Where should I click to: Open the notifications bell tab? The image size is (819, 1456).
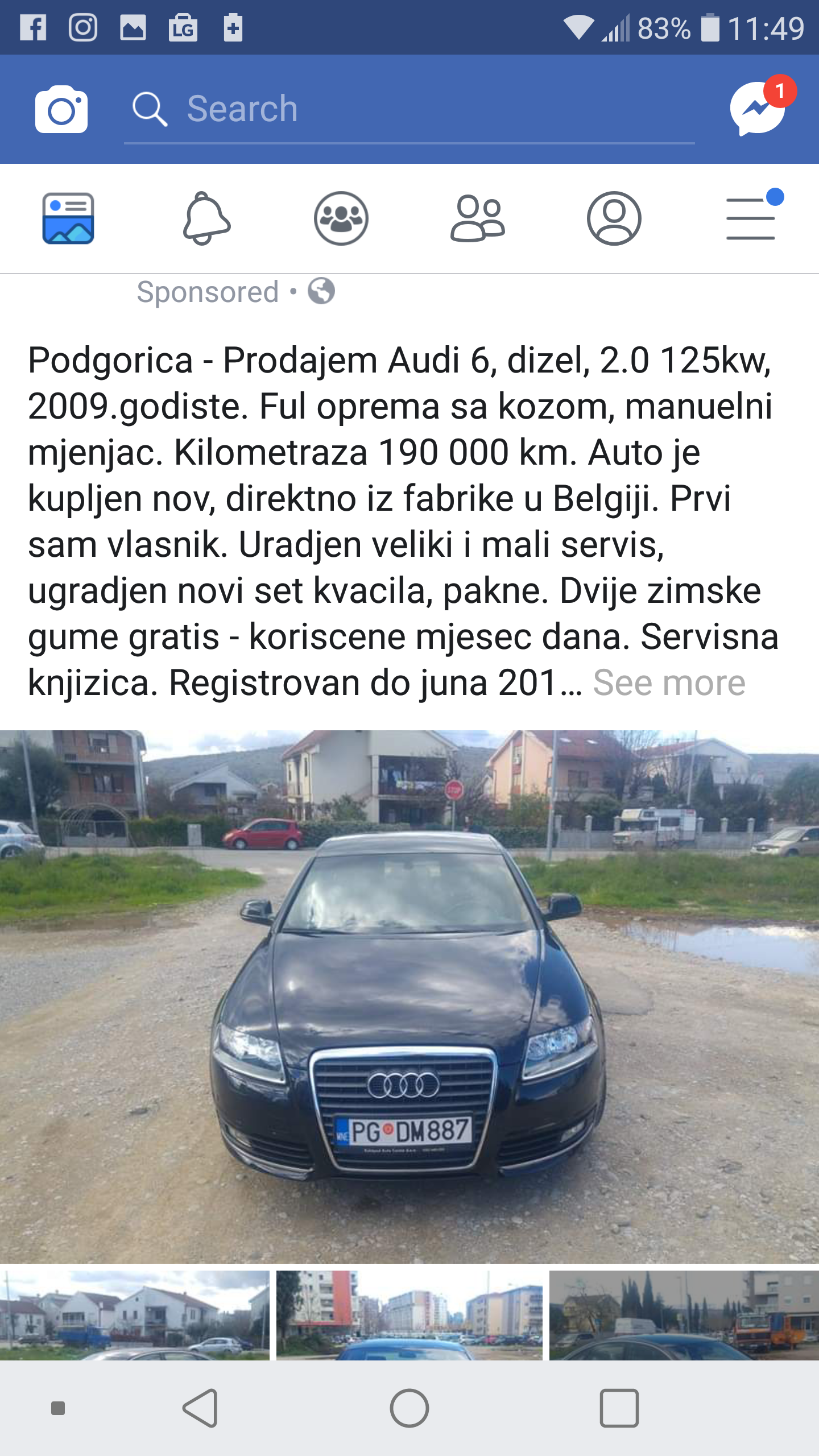coord(206,218)
